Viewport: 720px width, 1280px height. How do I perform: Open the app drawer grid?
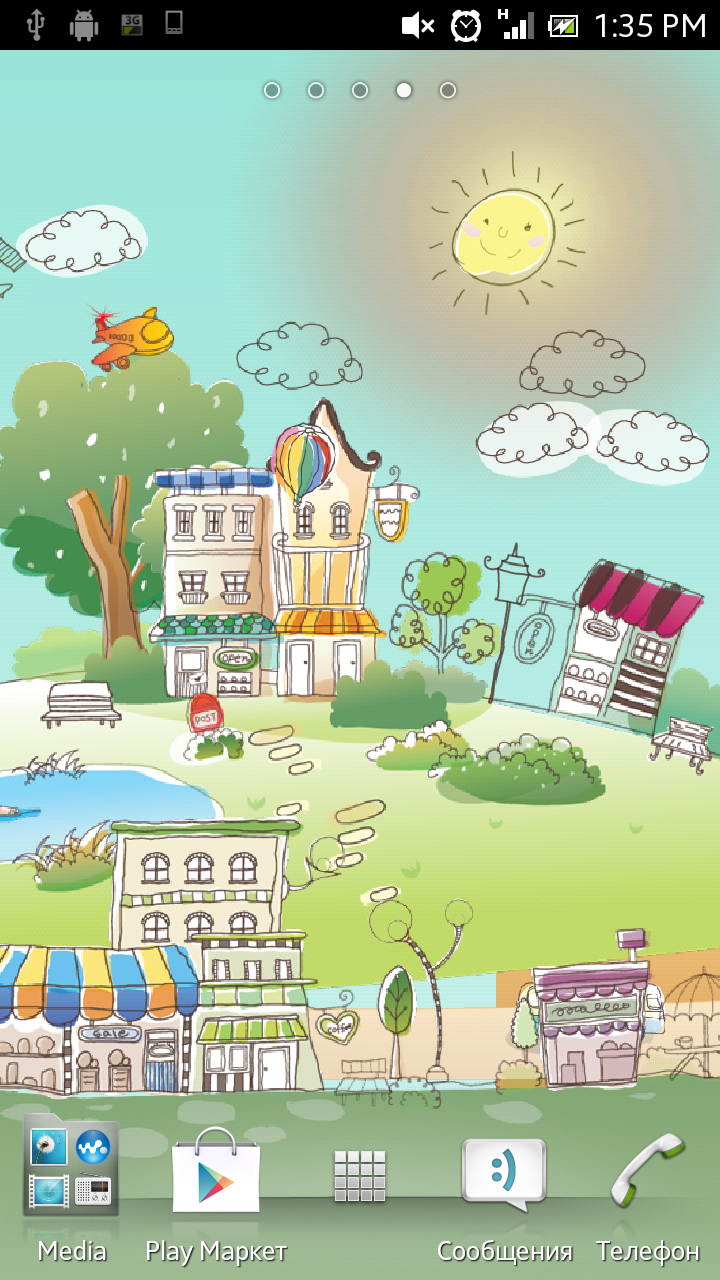pos(360,1175)
